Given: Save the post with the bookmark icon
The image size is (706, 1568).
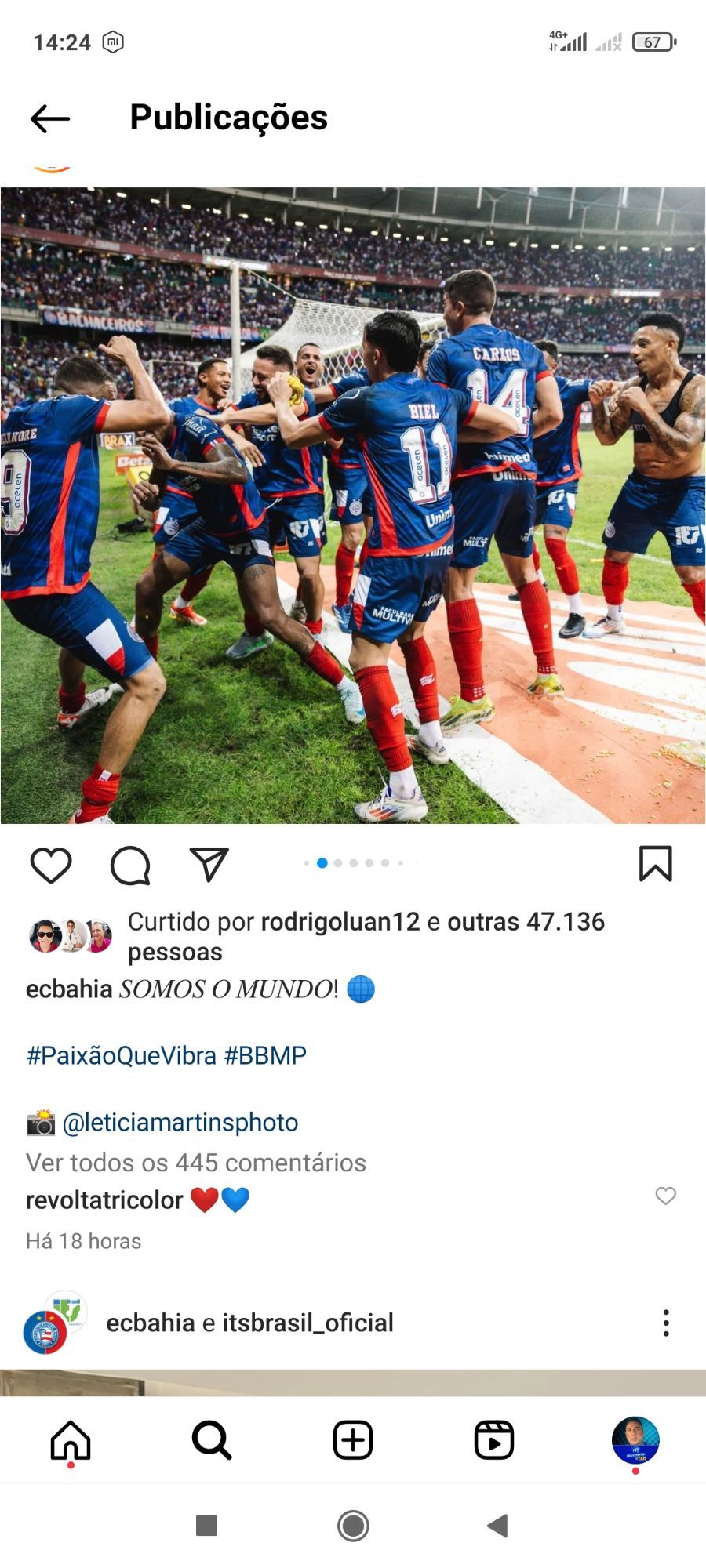Looking at the screenshot, I should coord(655,864).
